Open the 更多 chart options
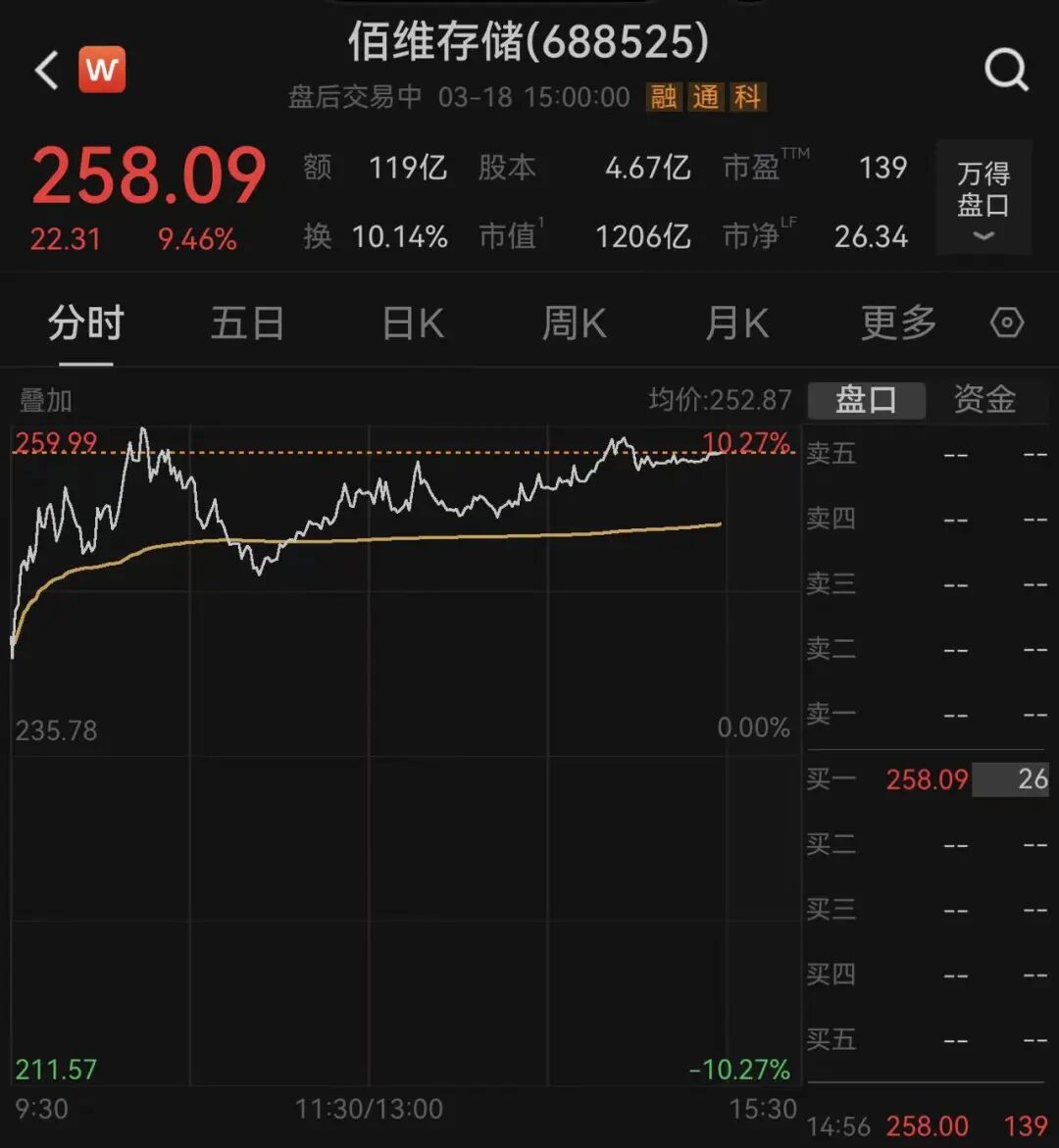Viewport: 1059px width, 1148px height. click(x=895, y=324)
